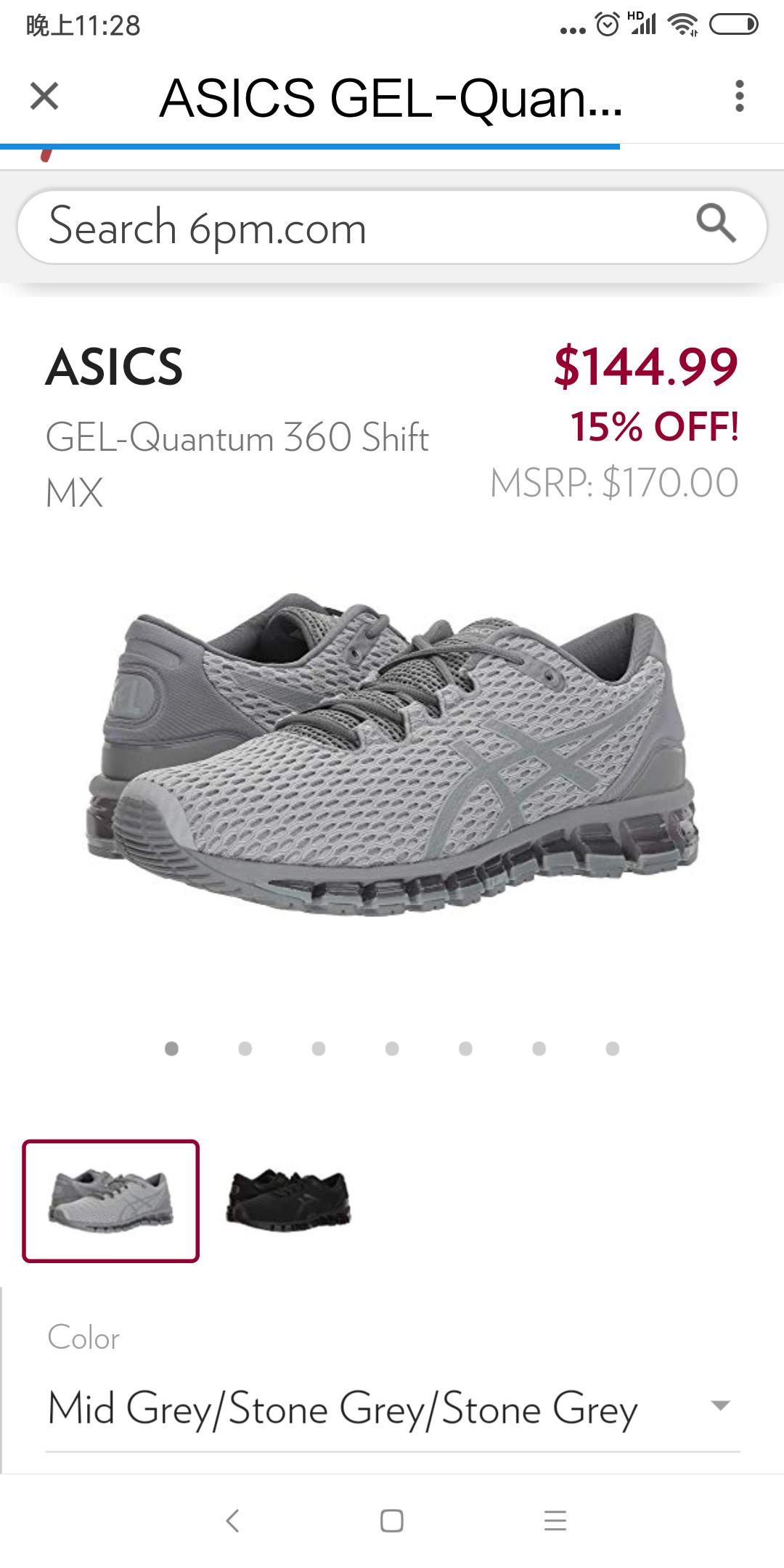Go back with the system back button
Image resolution: width=784 pixels, height=1568 pixels.
232,1520
